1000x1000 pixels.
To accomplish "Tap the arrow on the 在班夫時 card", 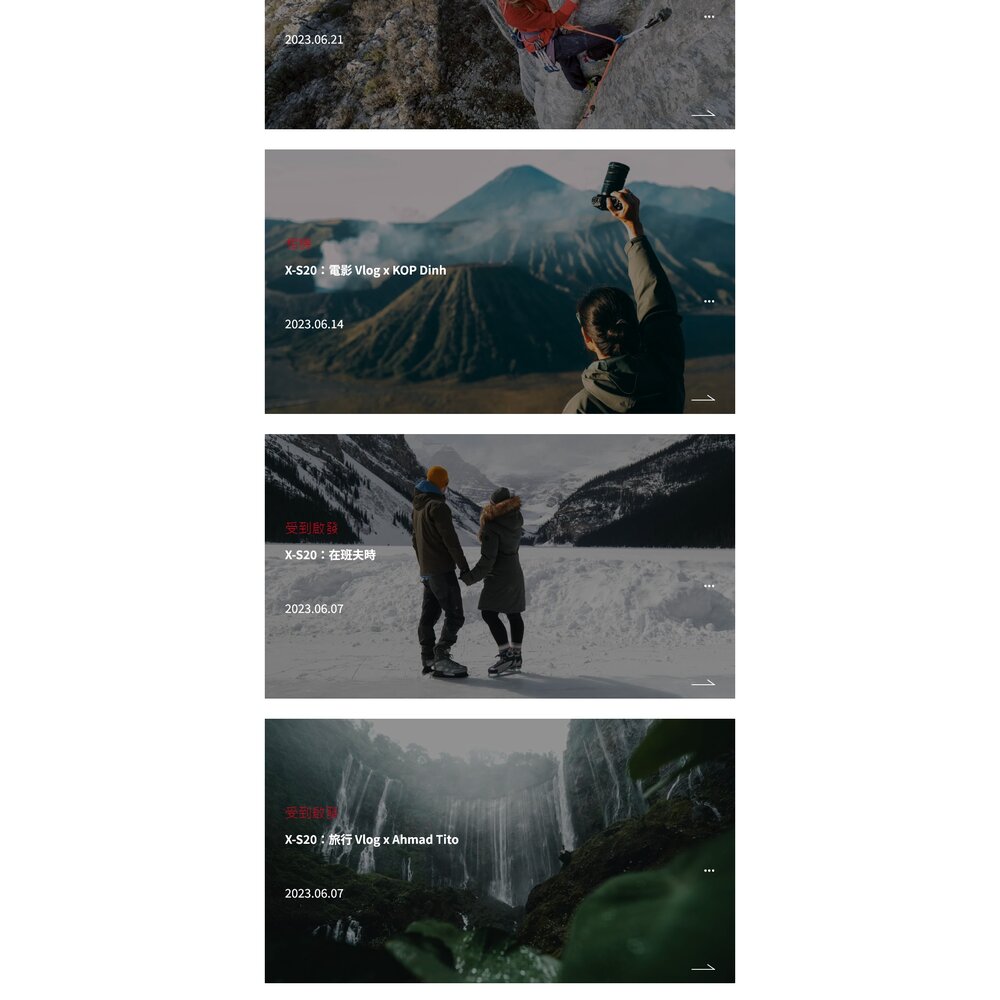I will coord(703,683).
